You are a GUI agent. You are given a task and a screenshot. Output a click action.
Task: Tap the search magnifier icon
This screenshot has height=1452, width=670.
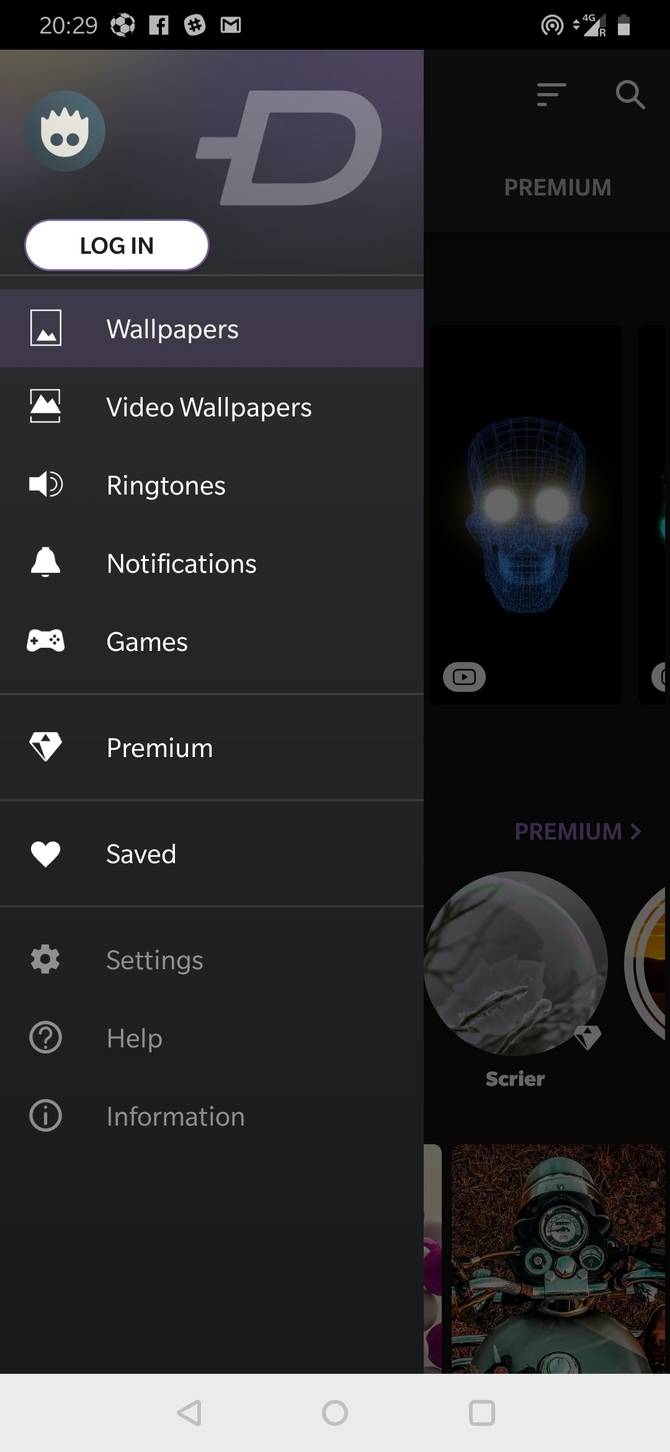630,95
